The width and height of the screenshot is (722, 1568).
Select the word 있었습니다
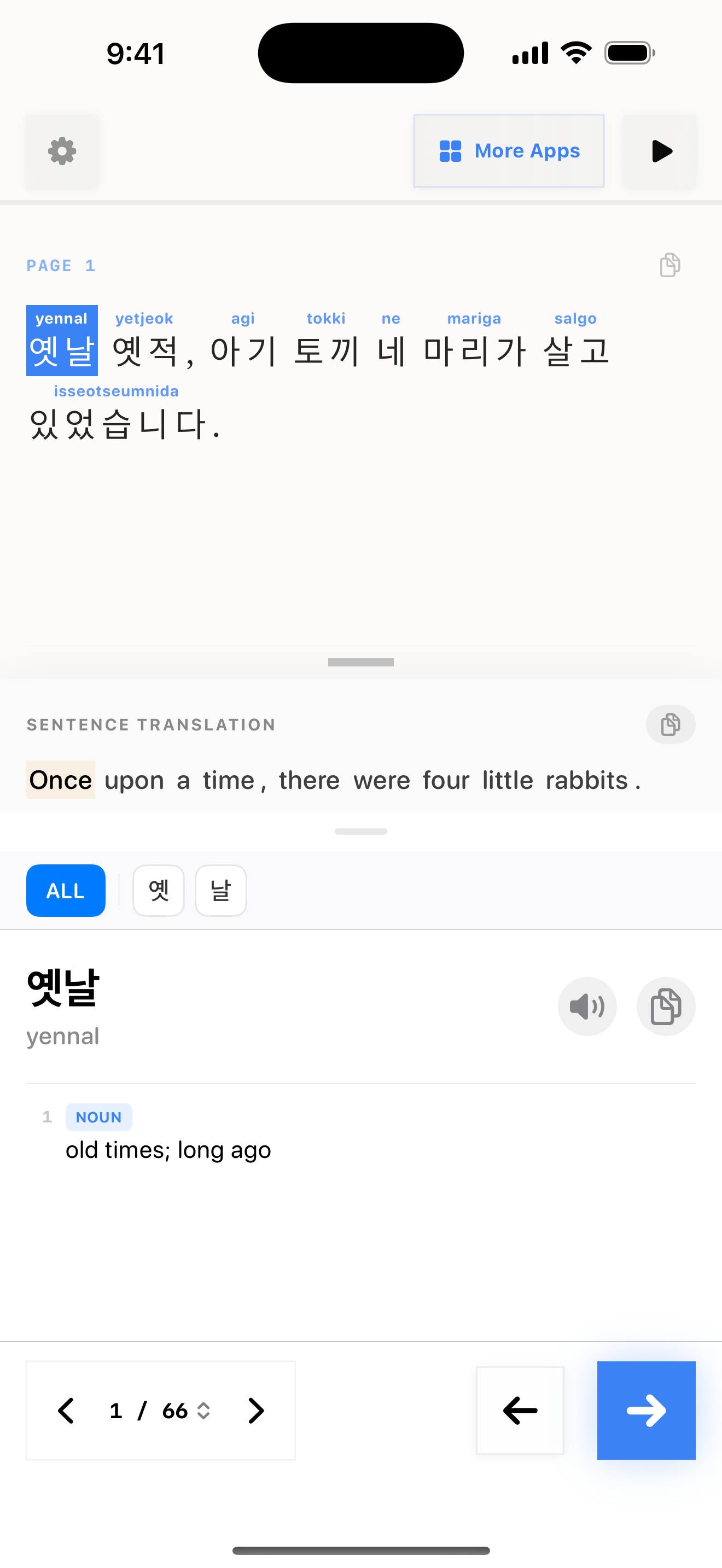point(117,424)
